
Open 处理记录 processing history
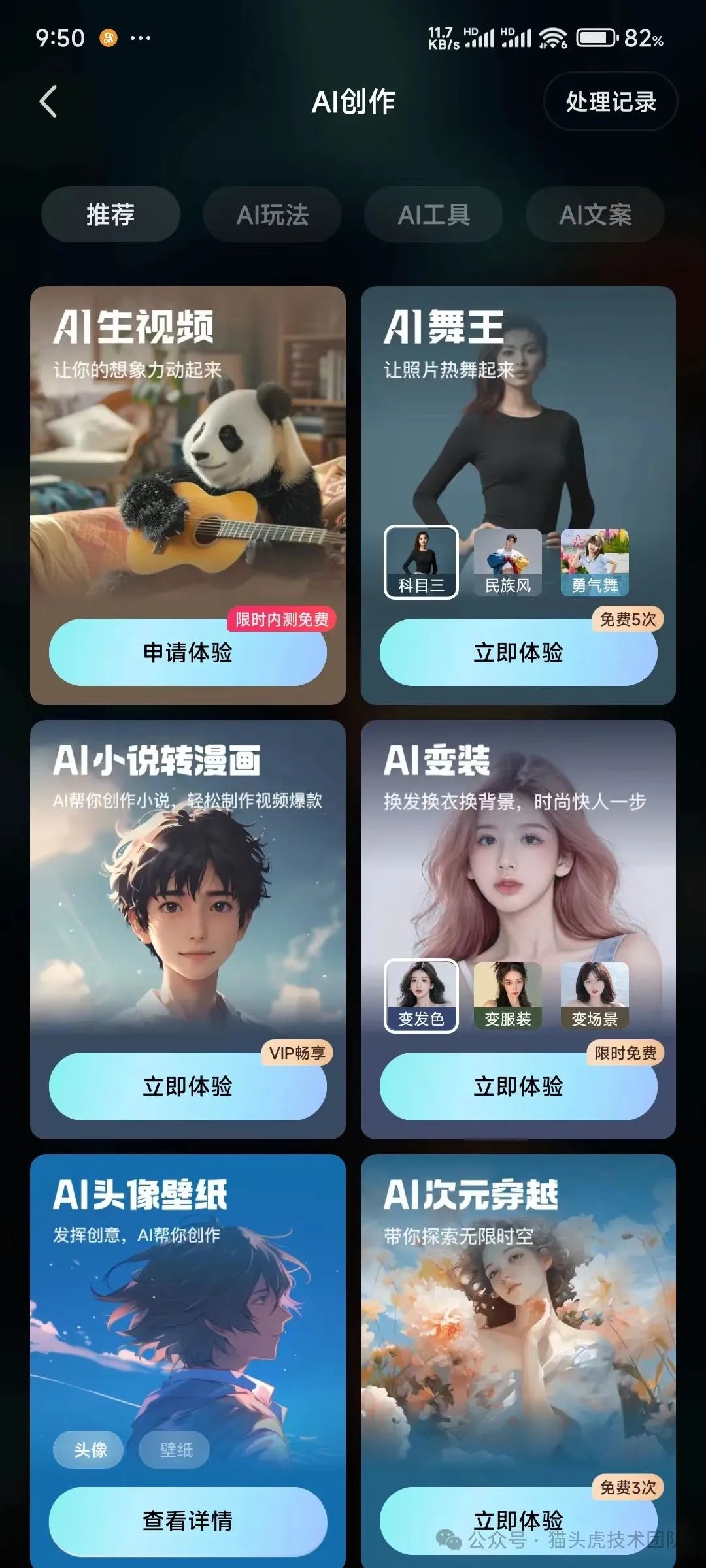click(610, 102)
